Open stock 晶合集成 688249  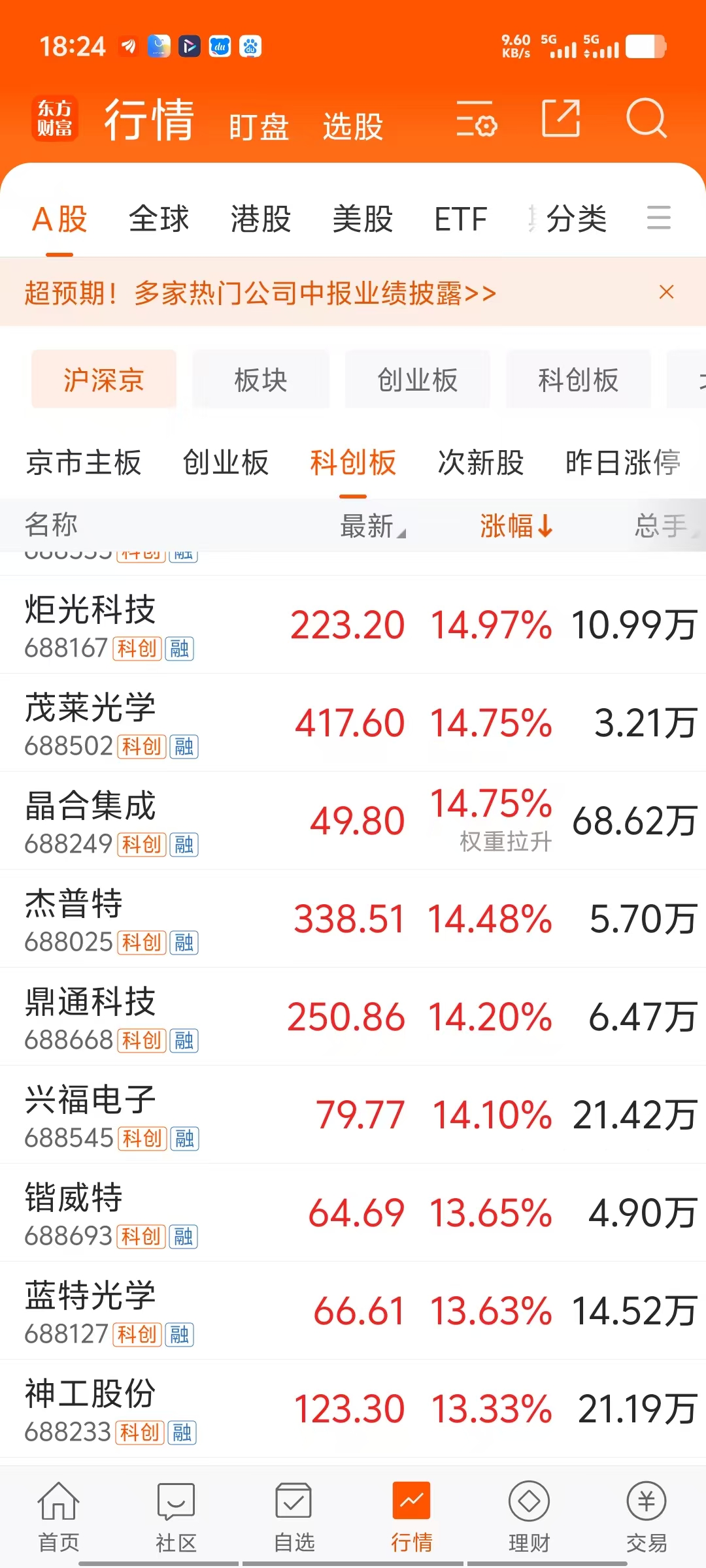[353, 821]
